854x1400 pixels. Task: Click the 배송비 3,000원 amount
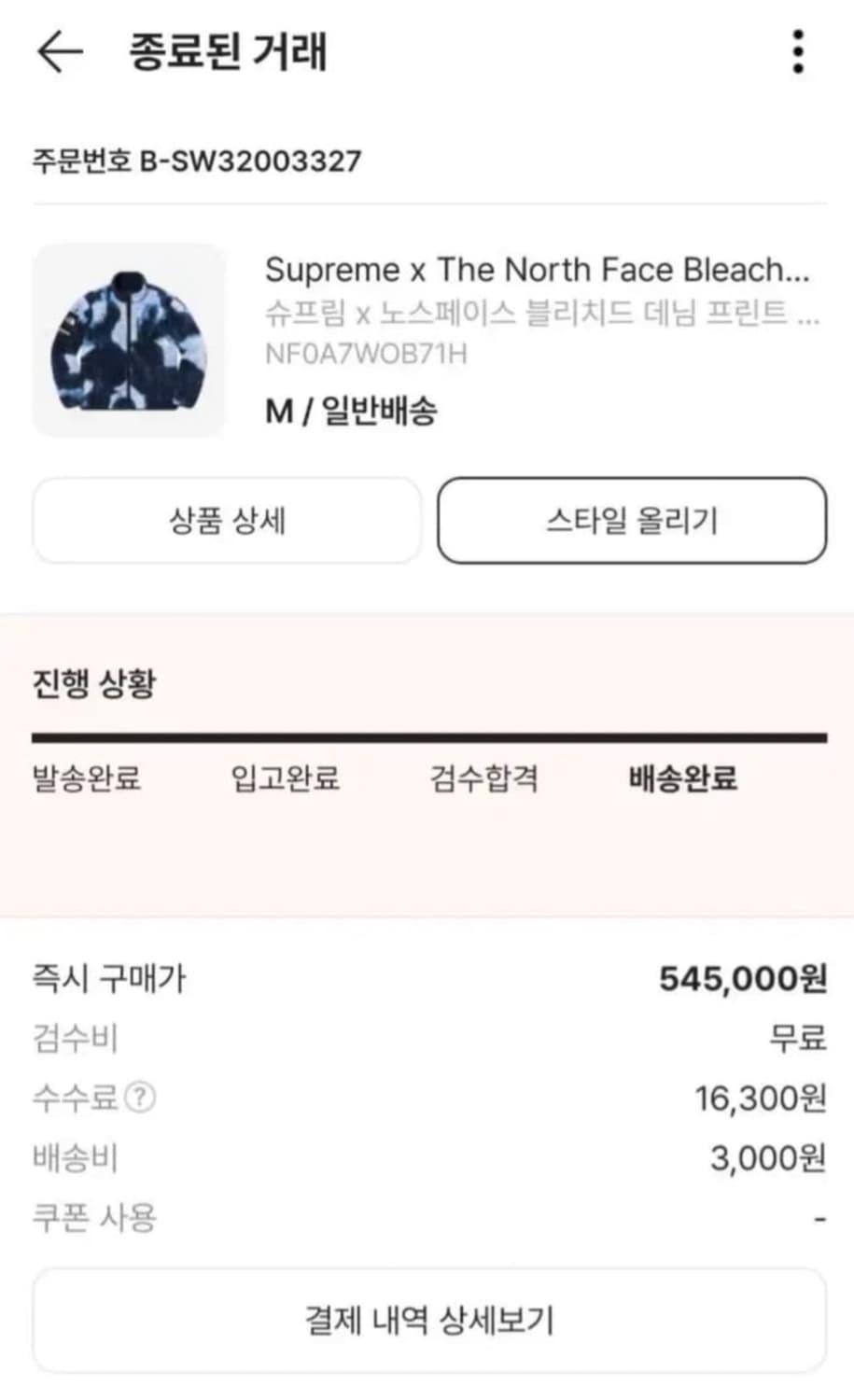[x=766, y=1157]
